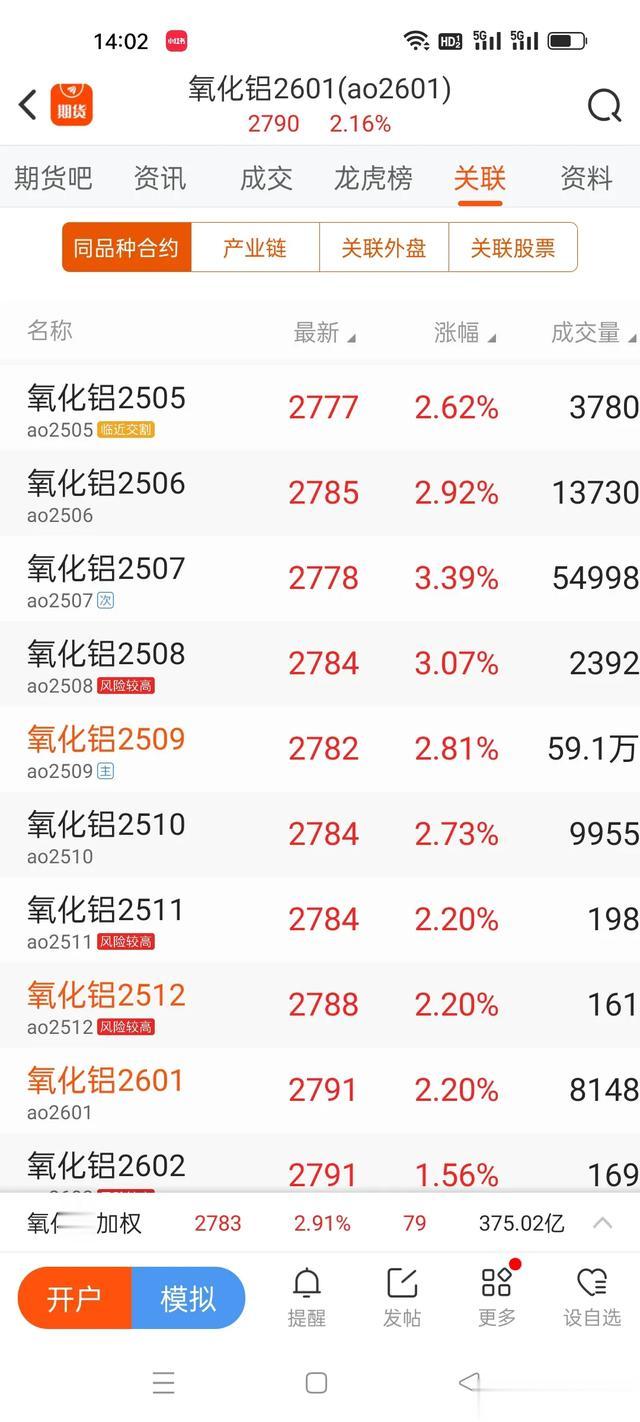This screenshot has width=640, height=1422.
Task: Open the 成交 tab
Action: point(266,179)
